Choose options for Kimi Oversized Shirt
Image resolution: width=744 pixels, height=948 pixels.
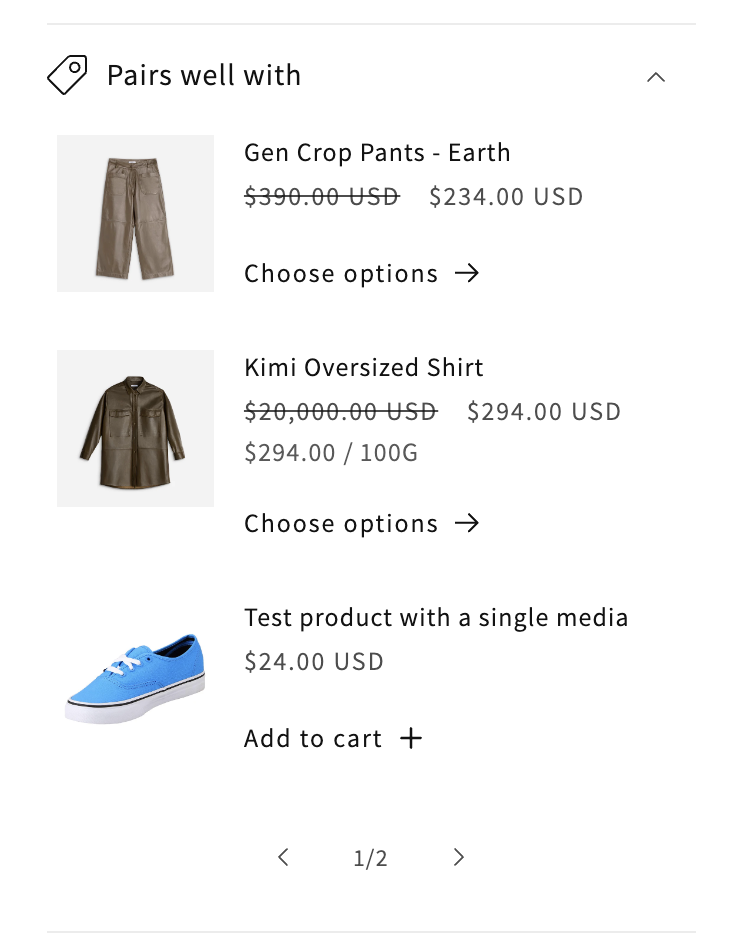361,524
